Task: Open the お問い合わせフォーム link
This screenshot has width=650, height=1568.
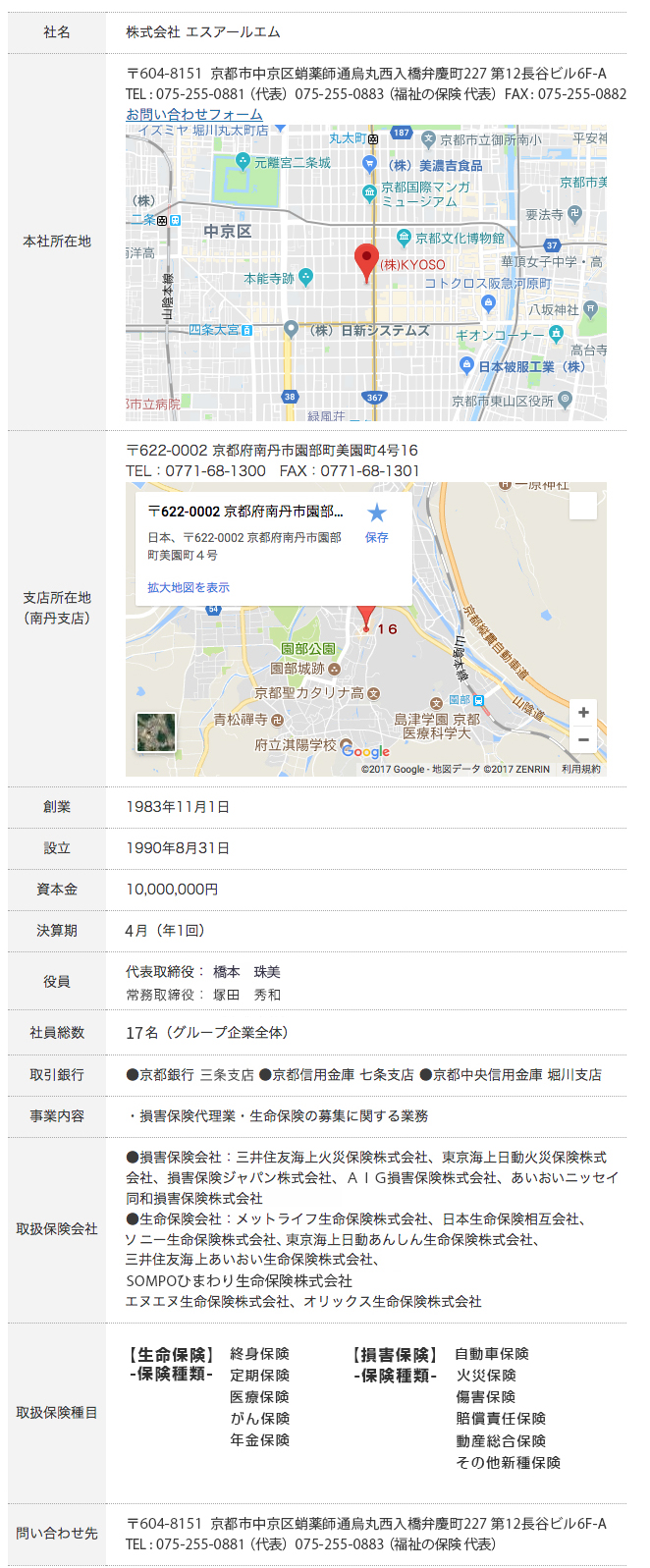Action: tap(193, 114)
